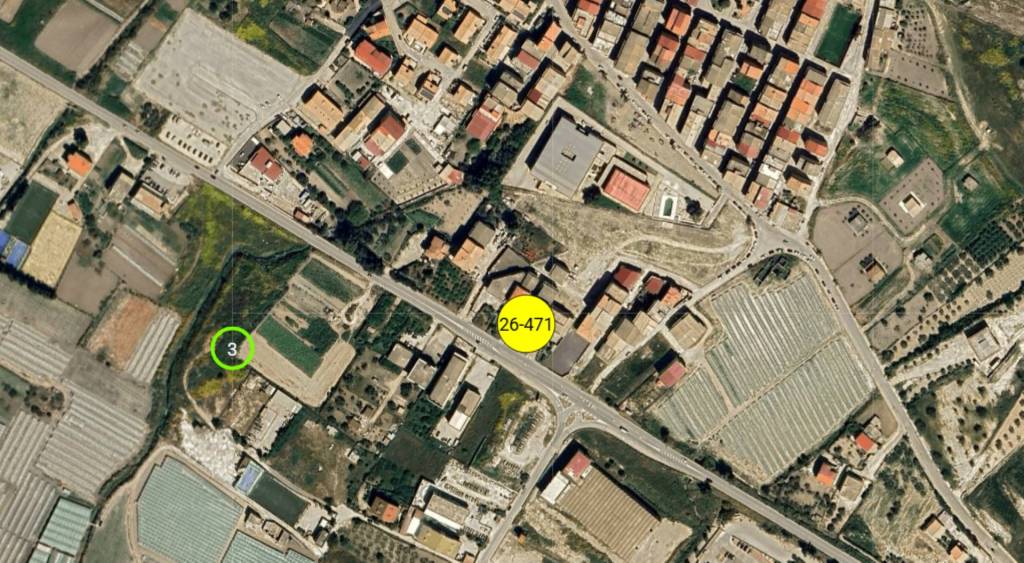Open the yellow 26-471 map marker
Viewport: 1024px width, 563px height.
point(525,324)
